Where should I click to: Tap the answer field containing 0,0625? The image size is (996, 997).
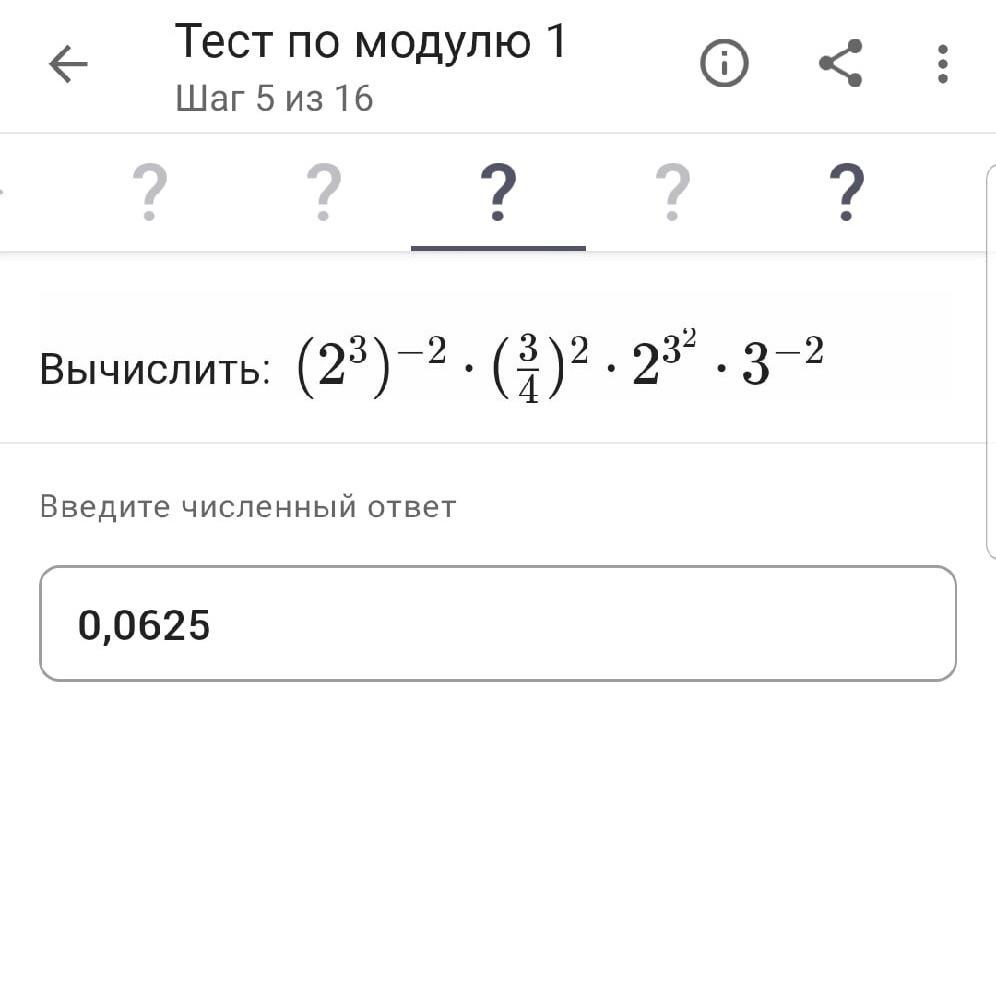[498, 624]
